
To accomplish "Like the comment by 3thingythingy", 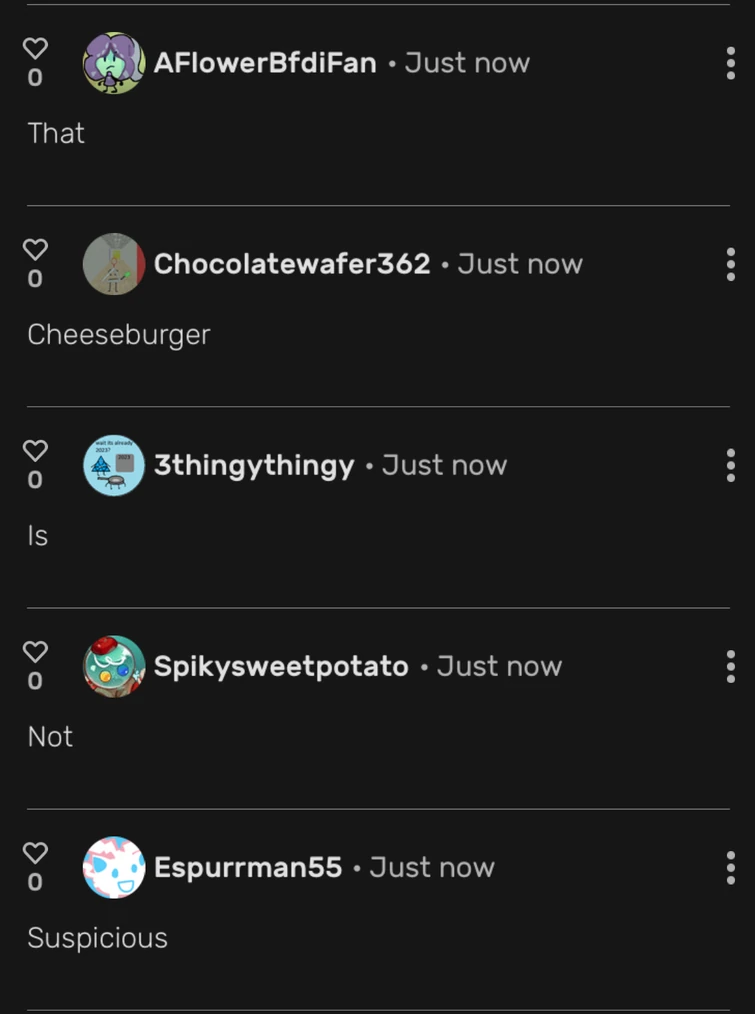I will click(x=35, y=450).
